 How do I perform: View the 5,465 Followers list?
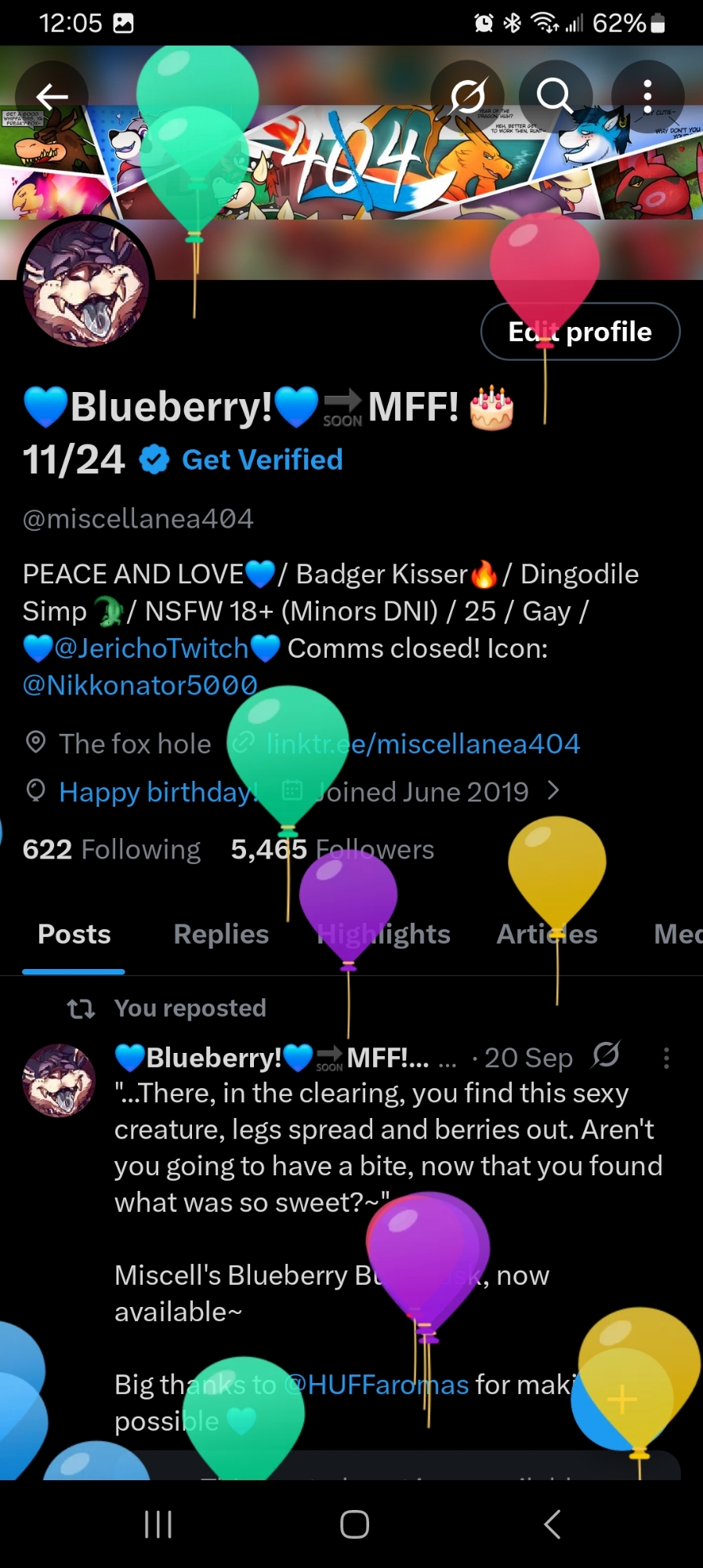[332, 849]
